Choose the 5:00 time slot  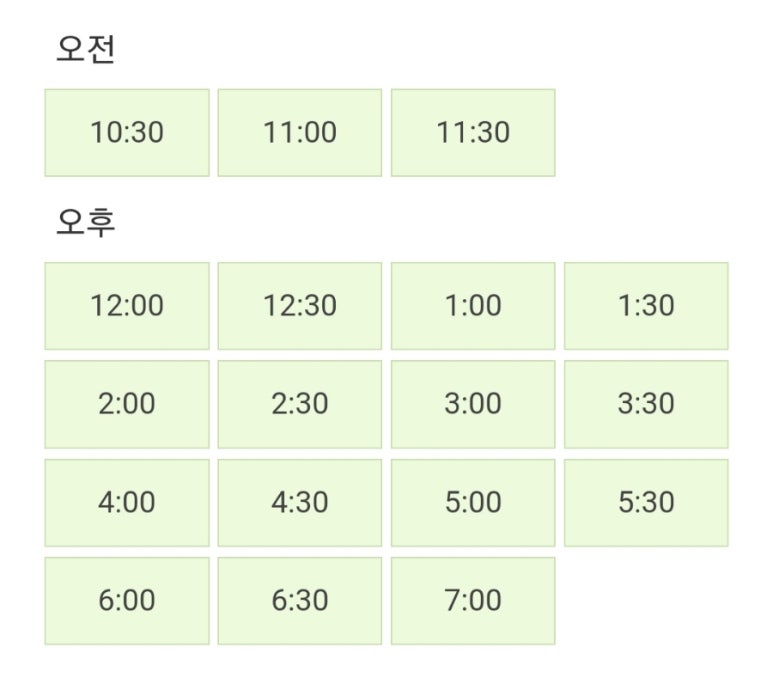tap(473, 502)
